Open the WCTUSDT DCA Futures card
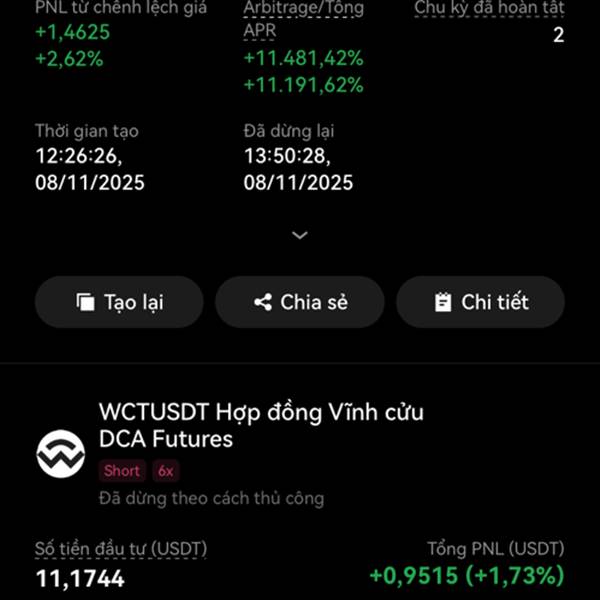 point(261,425)
